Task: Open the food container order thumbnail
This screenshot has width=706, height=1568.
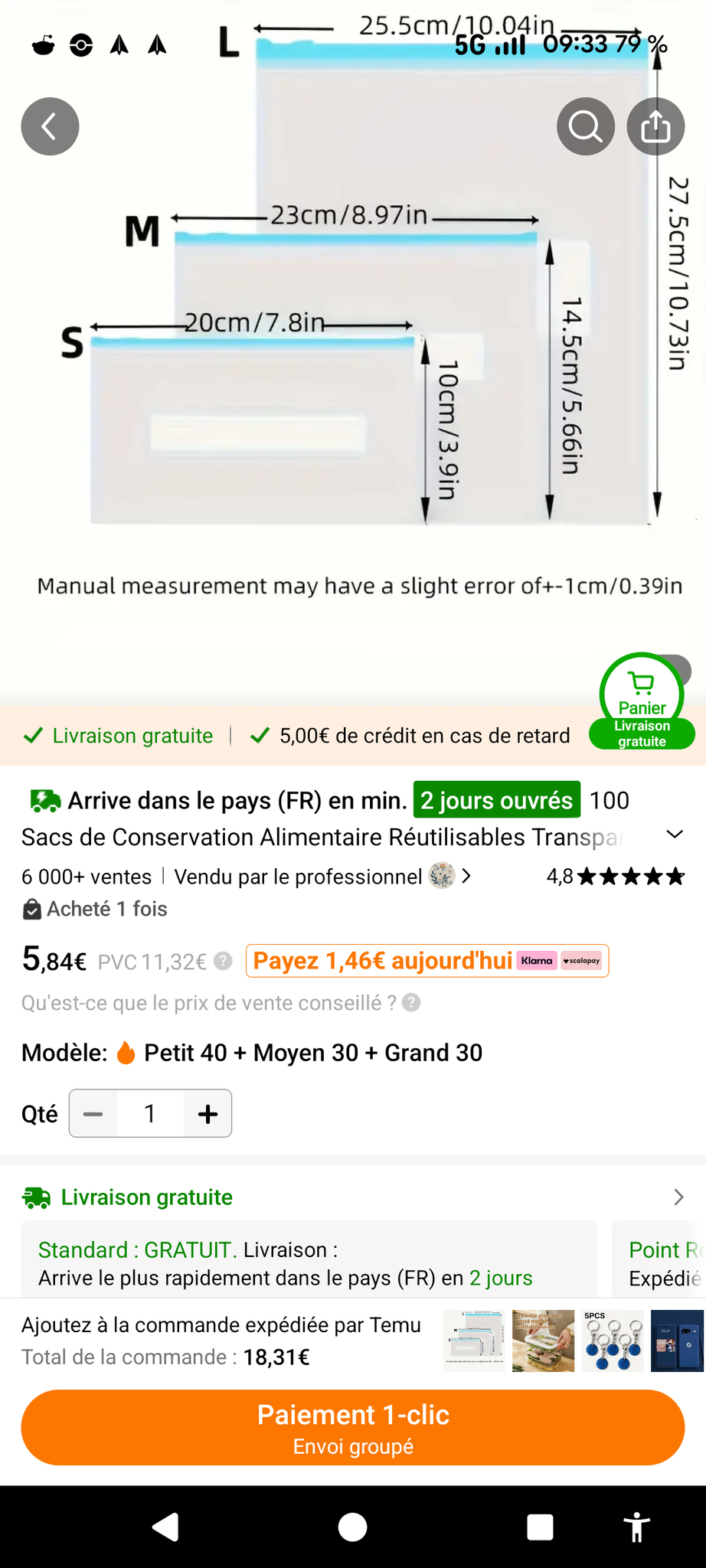Action: pos(543,1341)
